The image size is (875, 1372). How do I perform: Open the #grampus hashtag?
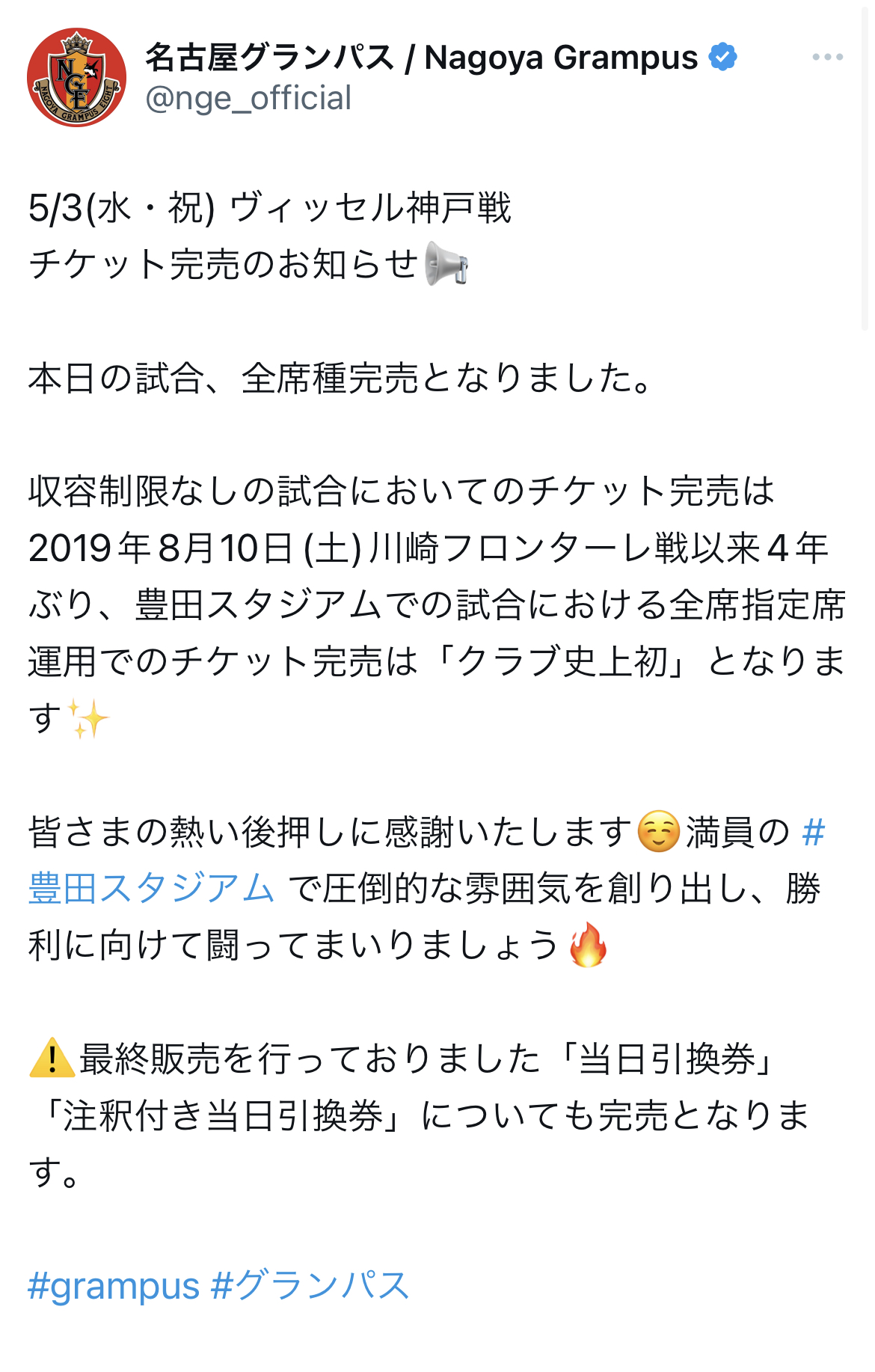point(114,1286)
